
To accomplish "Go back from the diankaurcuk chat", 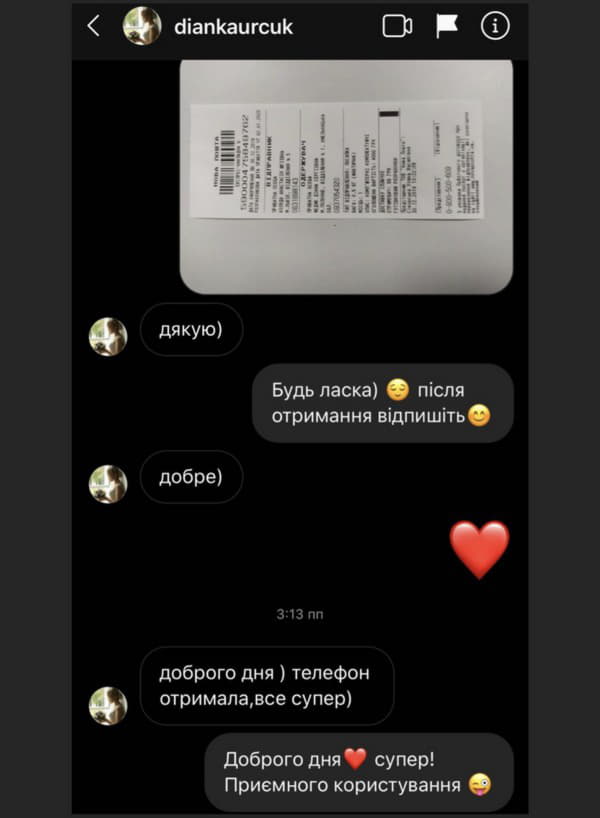I will tap(94, 26).
